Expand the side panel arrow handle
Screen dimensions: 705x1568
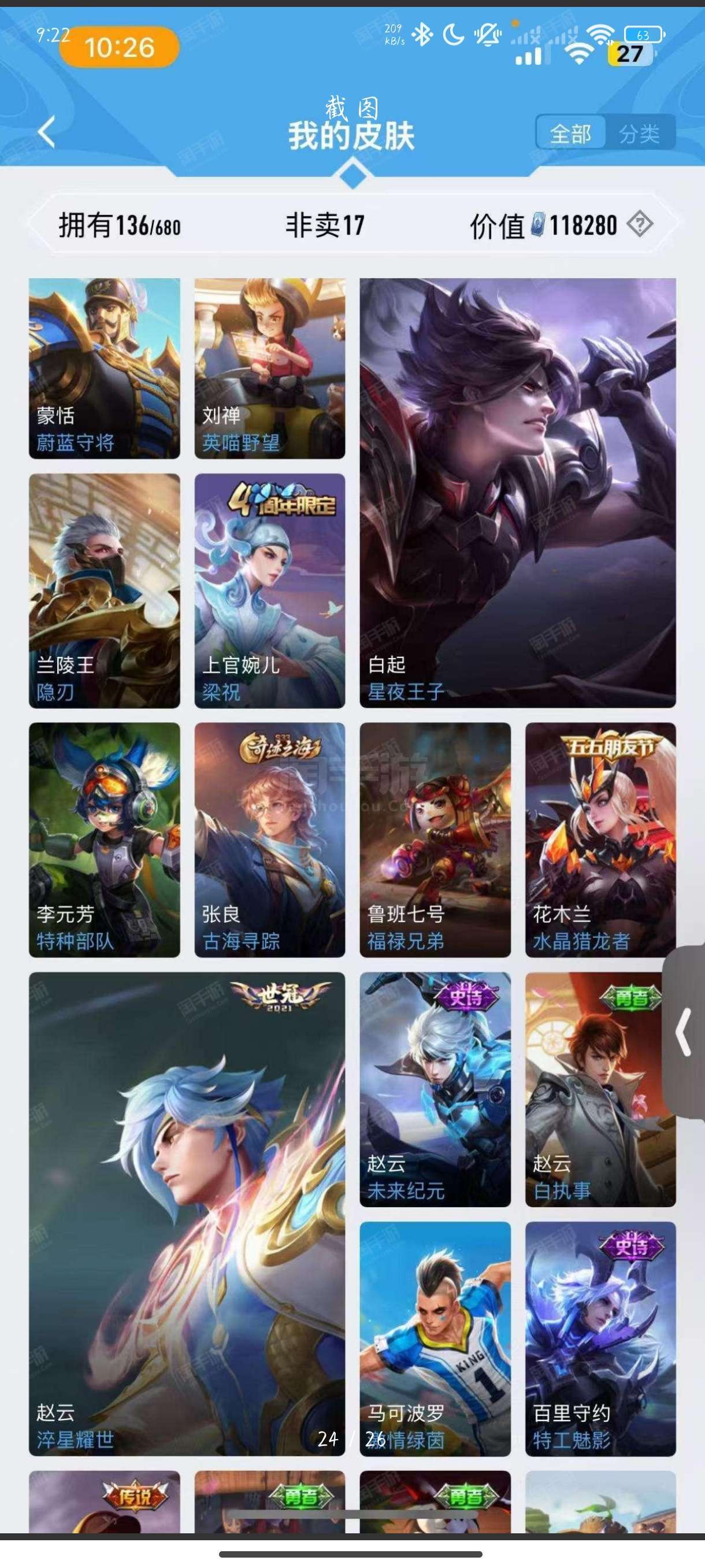pos(684,1031)
